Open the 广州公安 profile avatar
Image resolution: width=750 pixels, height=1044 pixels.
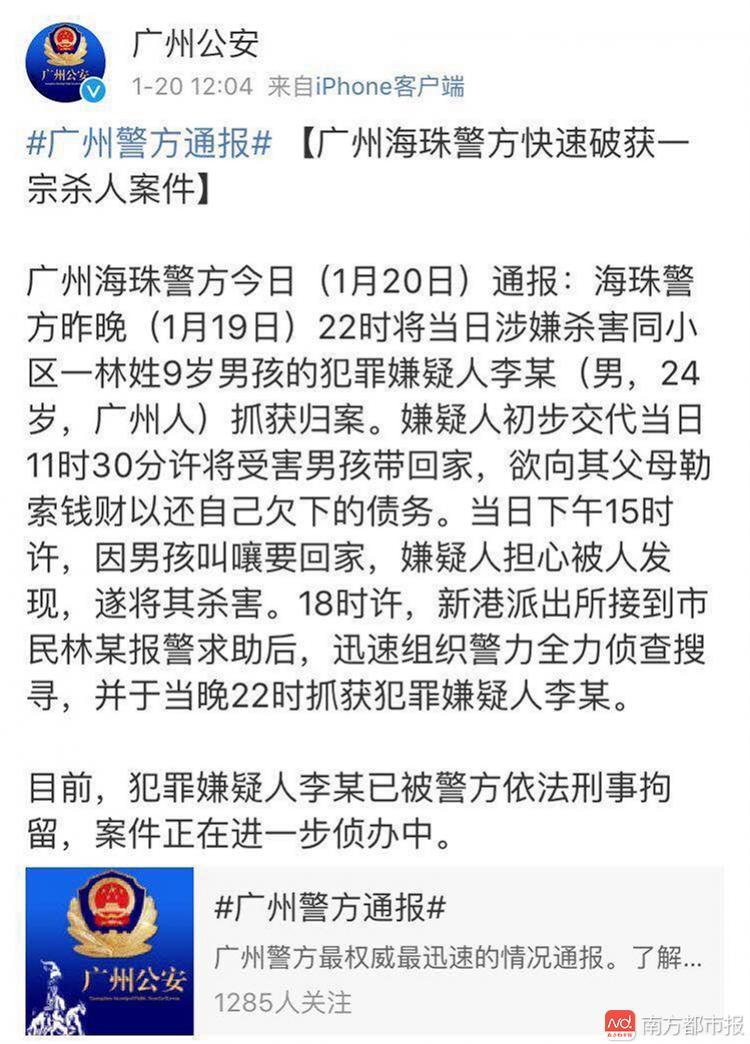pyautogui.click(x=65, y=63)
